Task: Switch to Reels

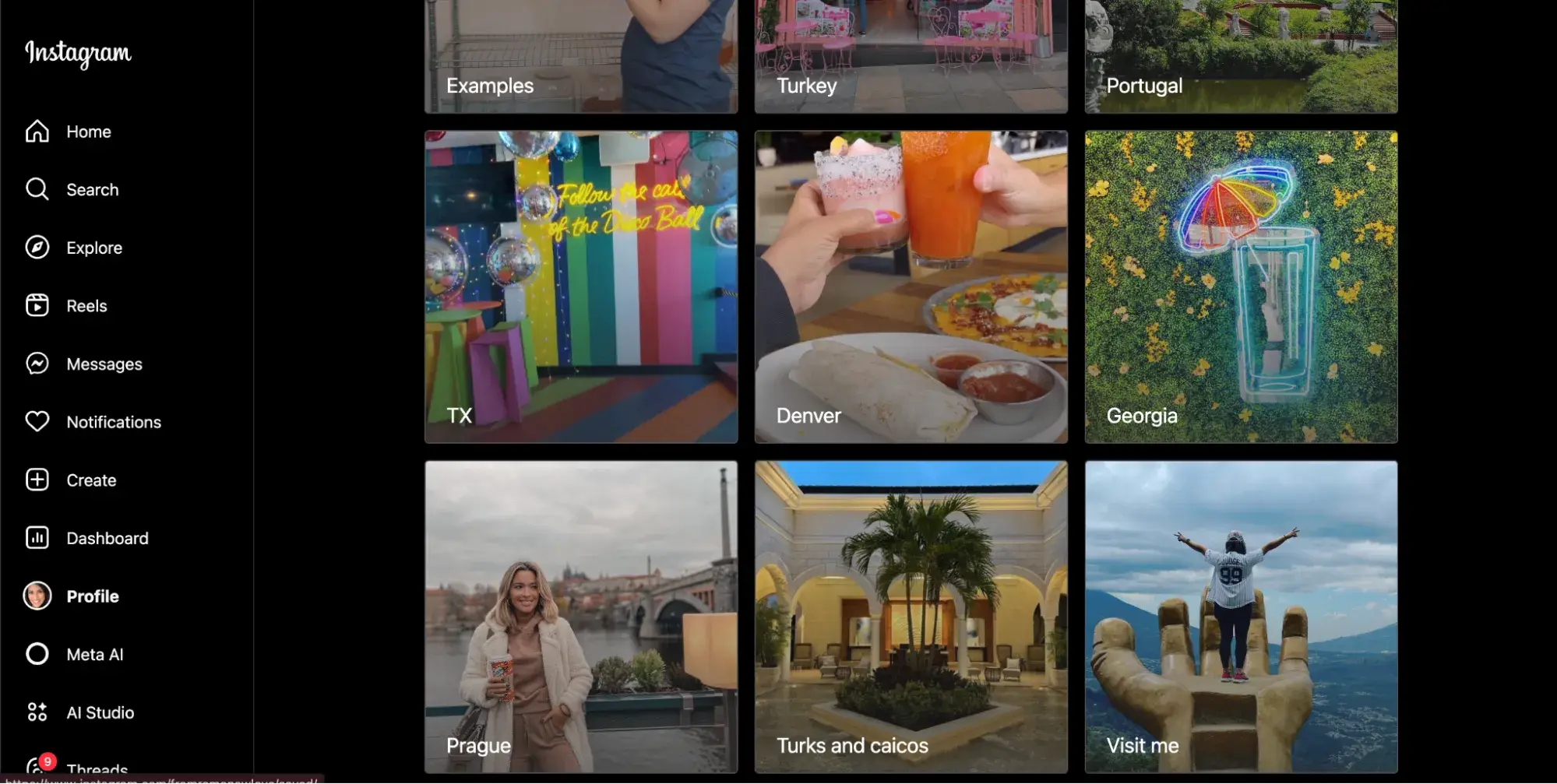Action: pos(86,306)
